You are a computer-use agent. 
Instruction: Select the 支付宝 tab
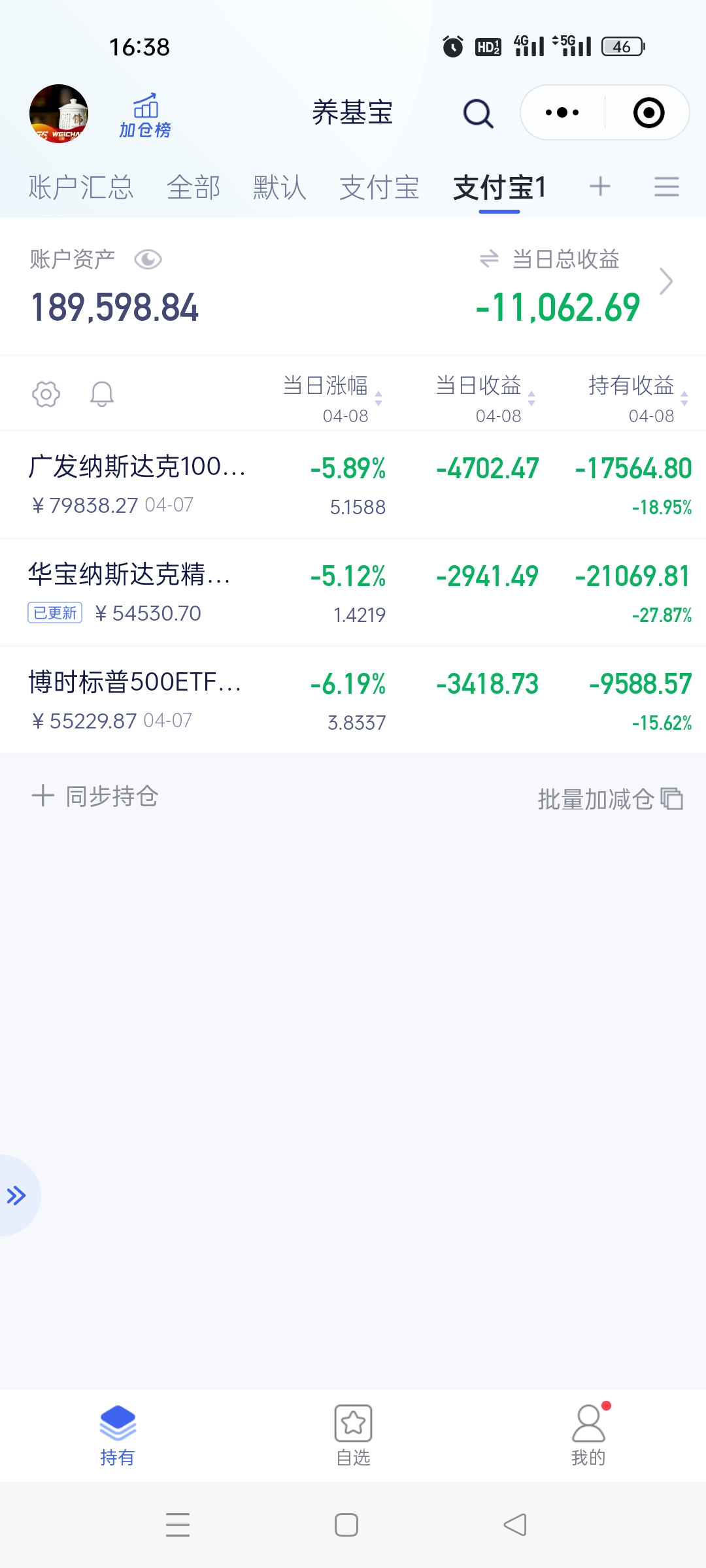[380, 187]
